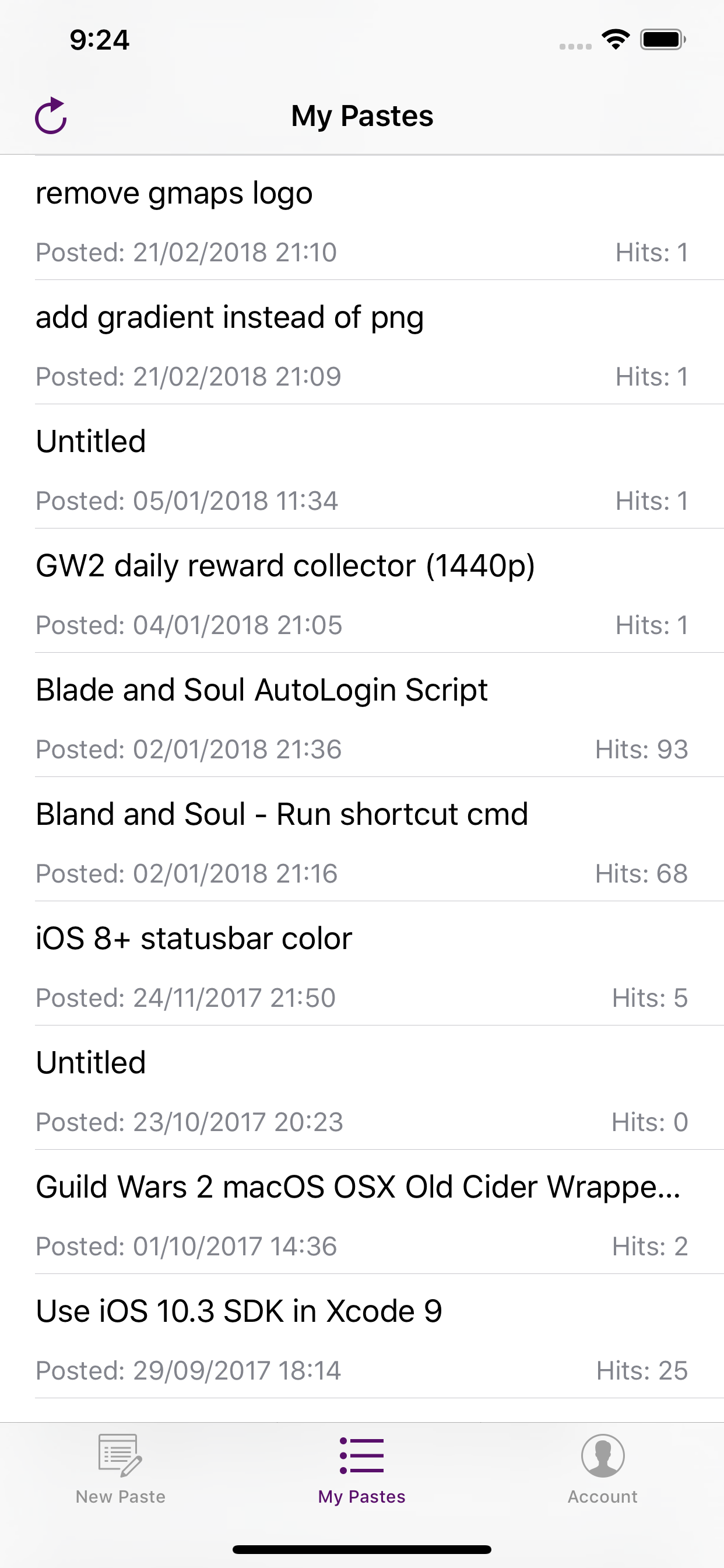Switch to the New Paste tab

pyautogui.click(x=120, y=1473)
